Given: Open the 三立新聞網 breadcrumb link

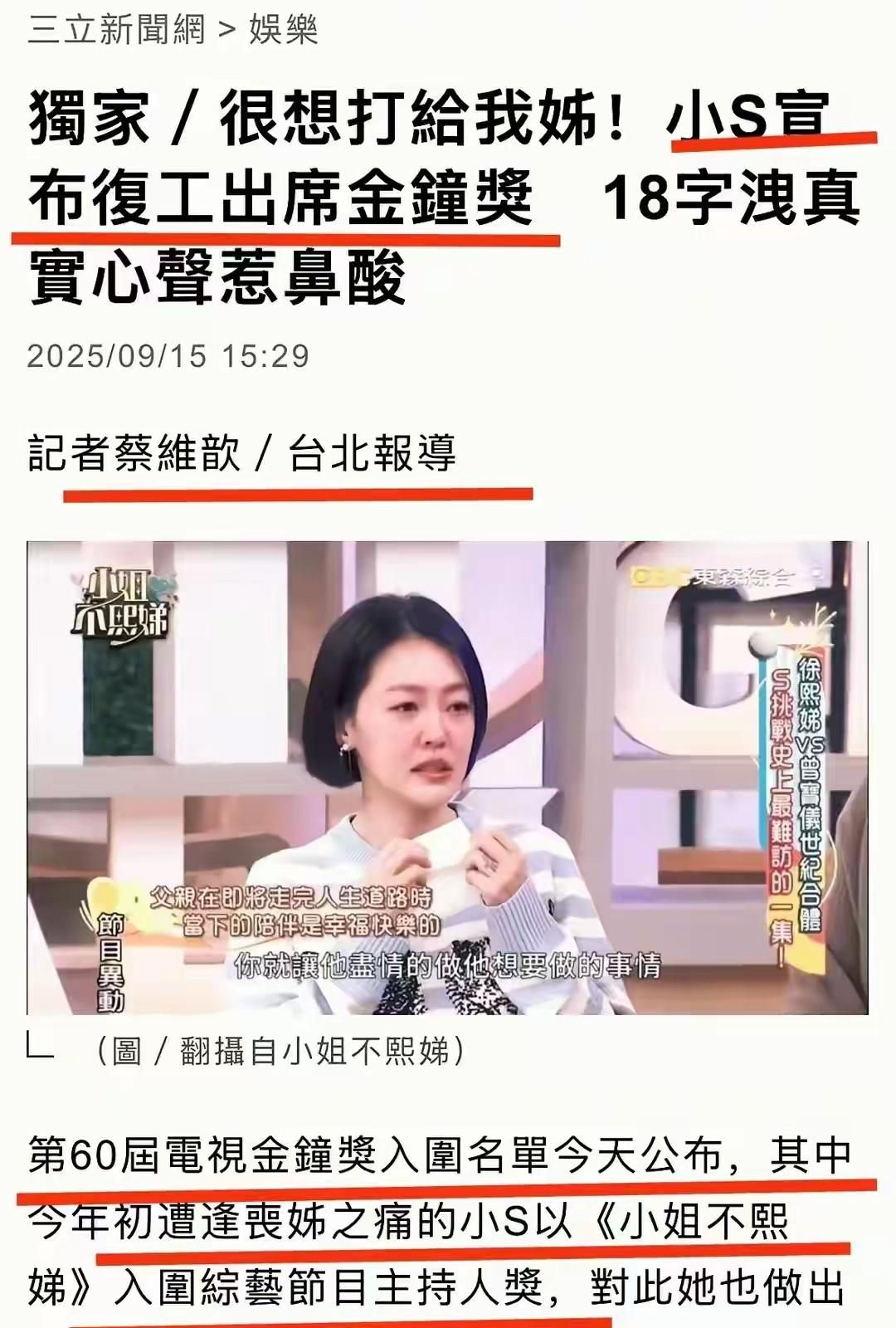Looking at the screenshot, I should pos(116,30).
